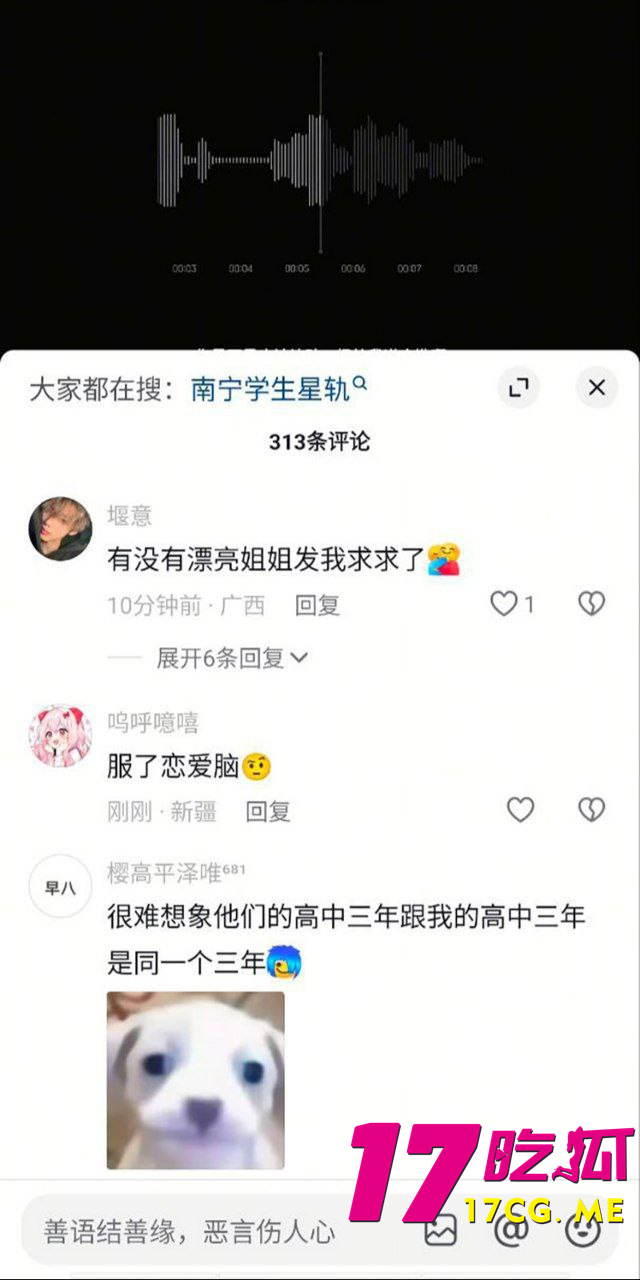The width and height of the screenshot is (640, 1280).
Task: Open 樱高平泽唯's profile avatar
Action: [x=60, y=886]
